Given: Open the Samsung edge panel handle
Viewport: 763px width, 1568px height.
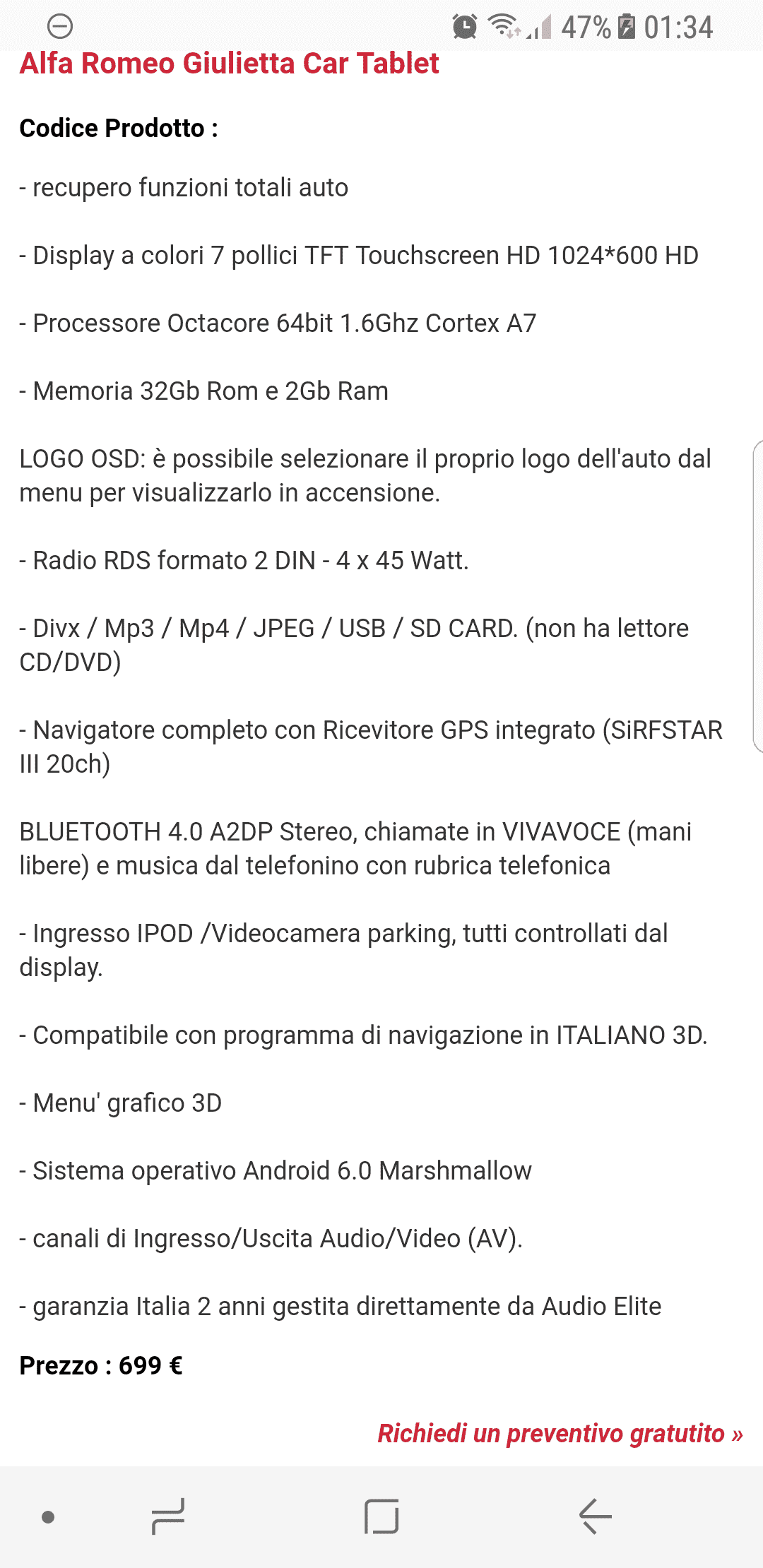Looking at the screenshot, I should [x=757, y=596].
